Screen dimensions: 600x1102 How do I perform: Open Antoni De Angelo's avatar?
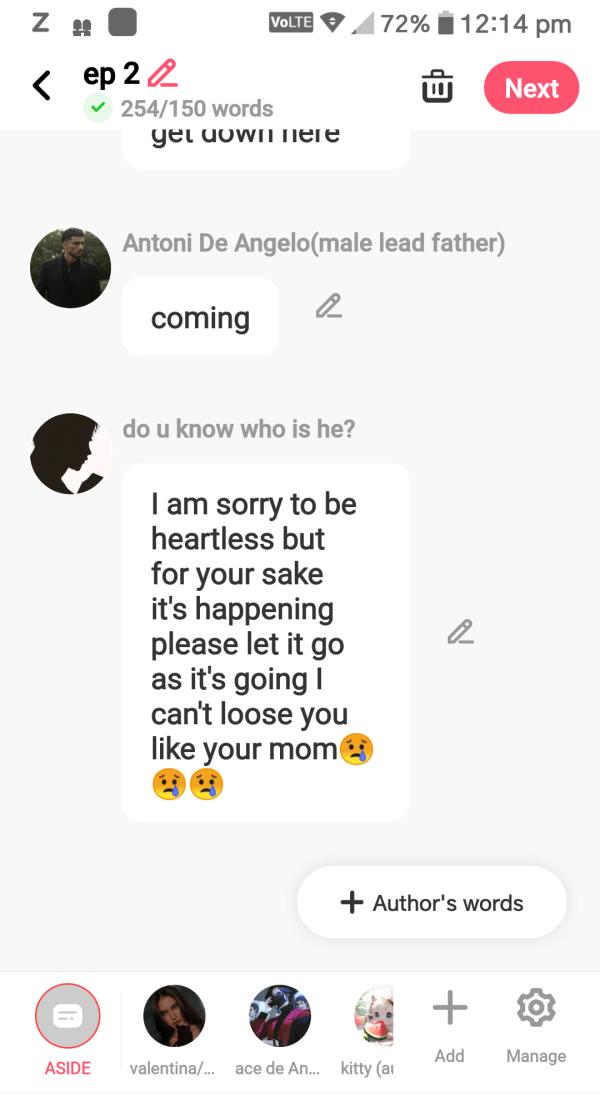point(71,268)
